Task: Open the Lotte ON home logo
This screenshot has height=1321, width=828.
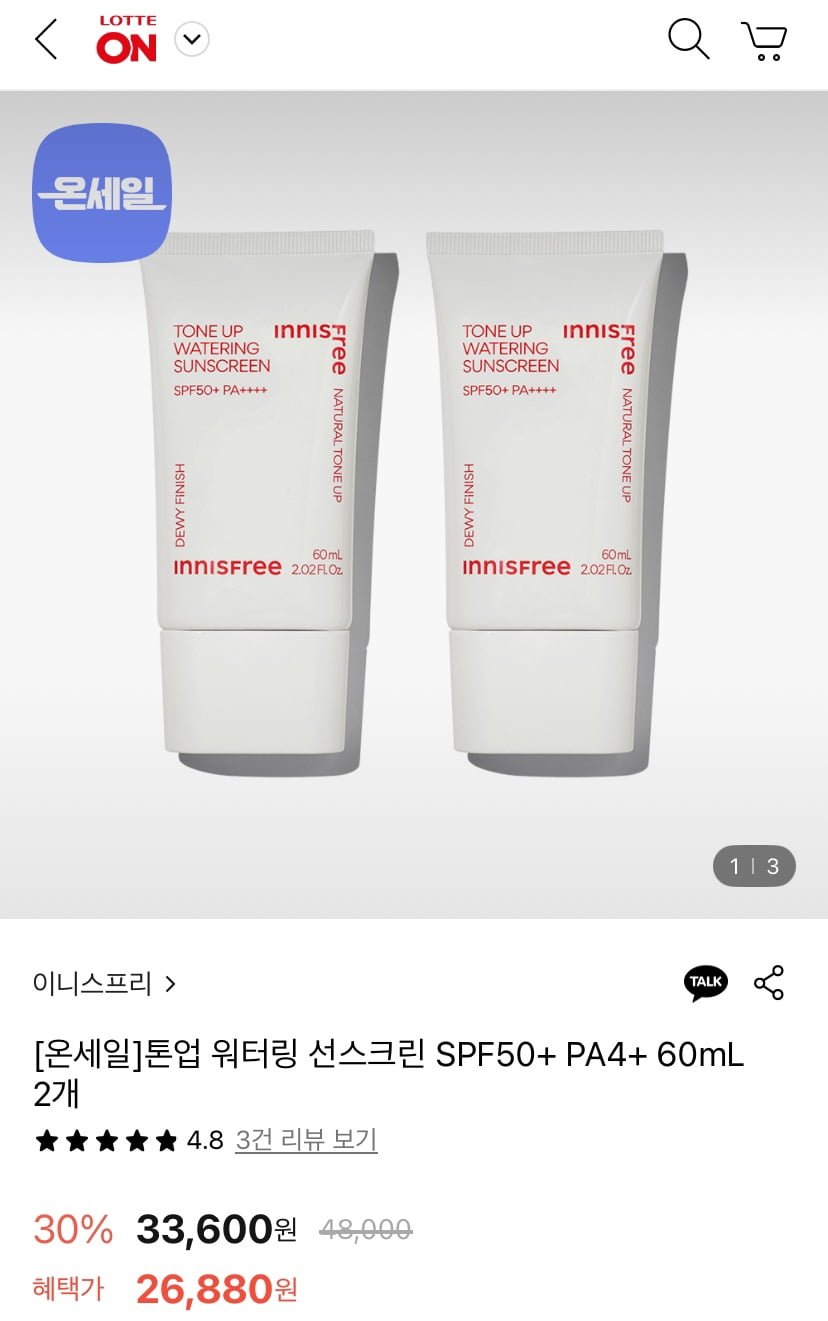Action: coord(126,41)
